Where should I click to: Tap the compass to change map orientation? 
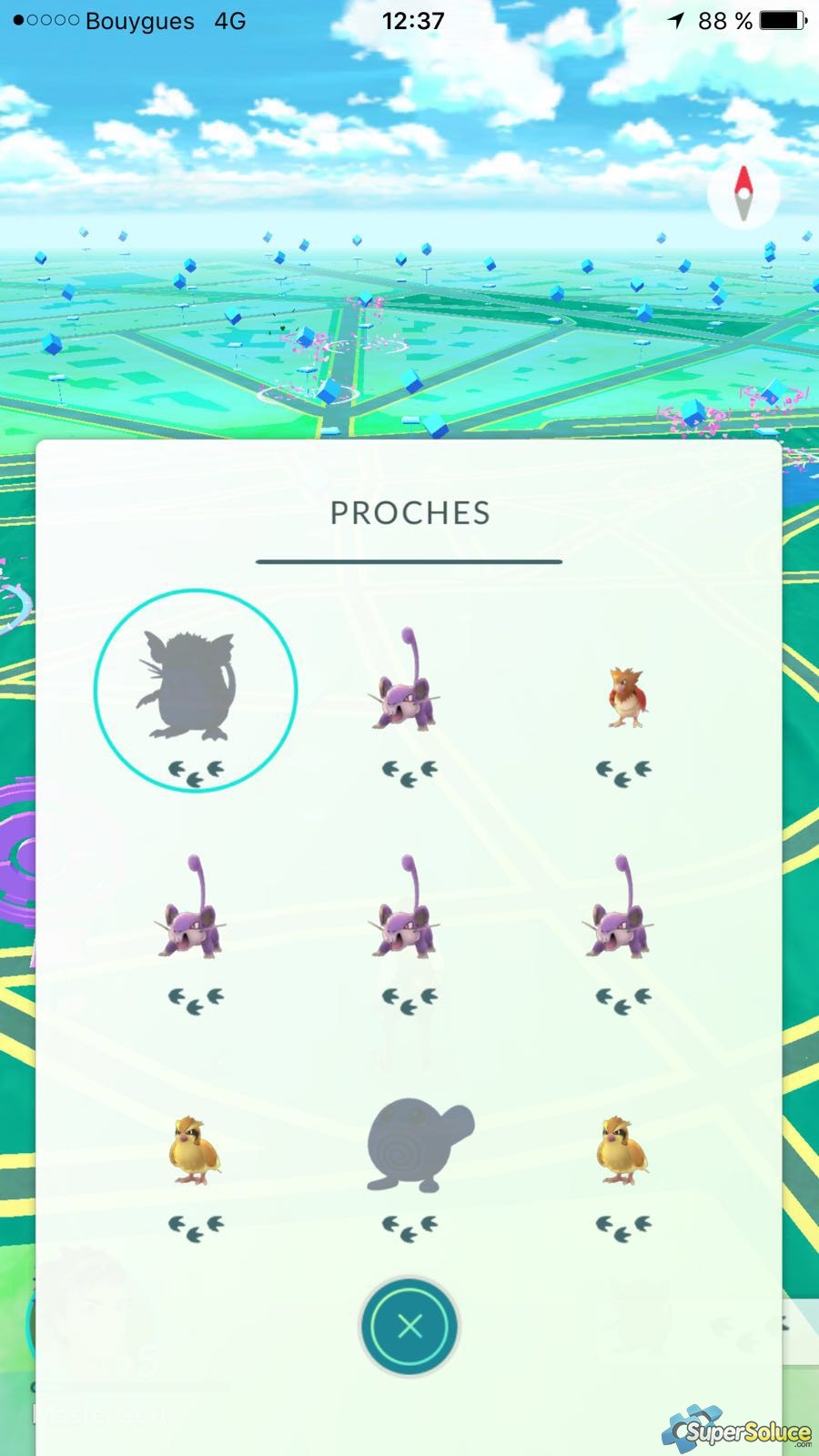pyautogui.click(x=744, y=193)
